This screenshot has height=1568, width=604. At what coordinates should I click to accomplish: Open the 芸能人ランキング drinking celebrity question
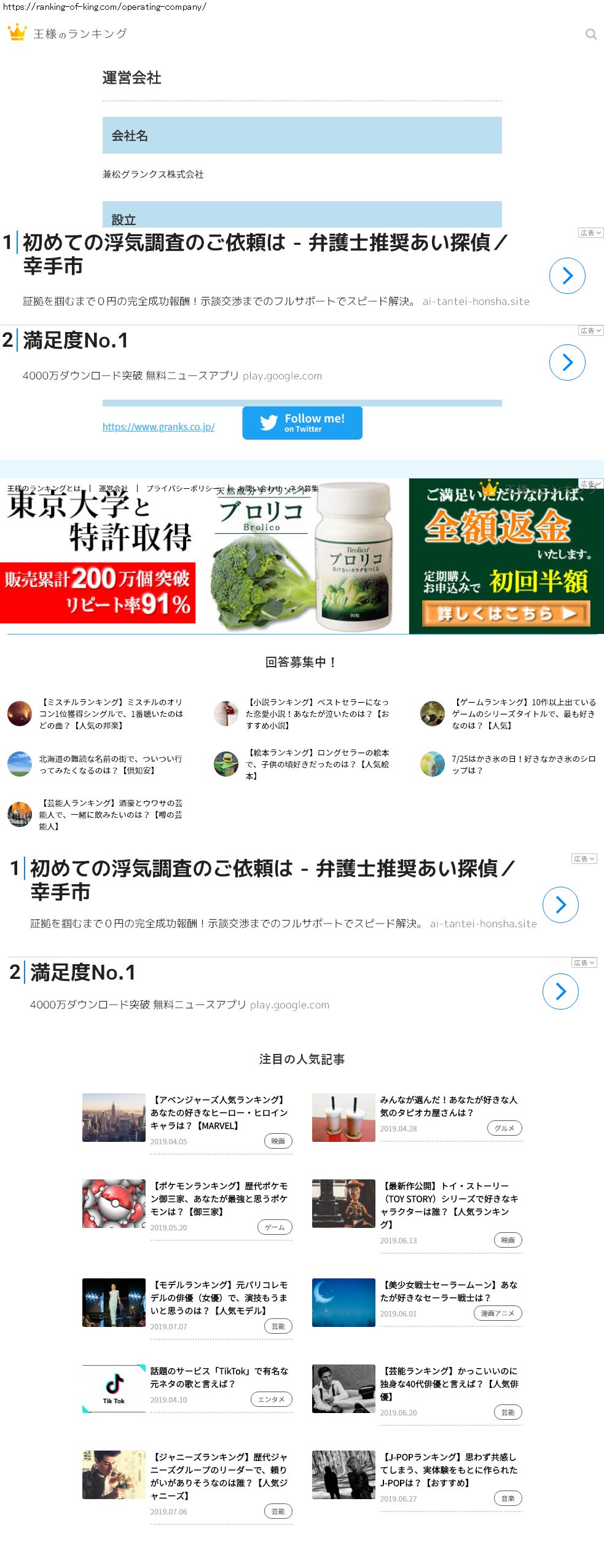(x=111, y=815)
